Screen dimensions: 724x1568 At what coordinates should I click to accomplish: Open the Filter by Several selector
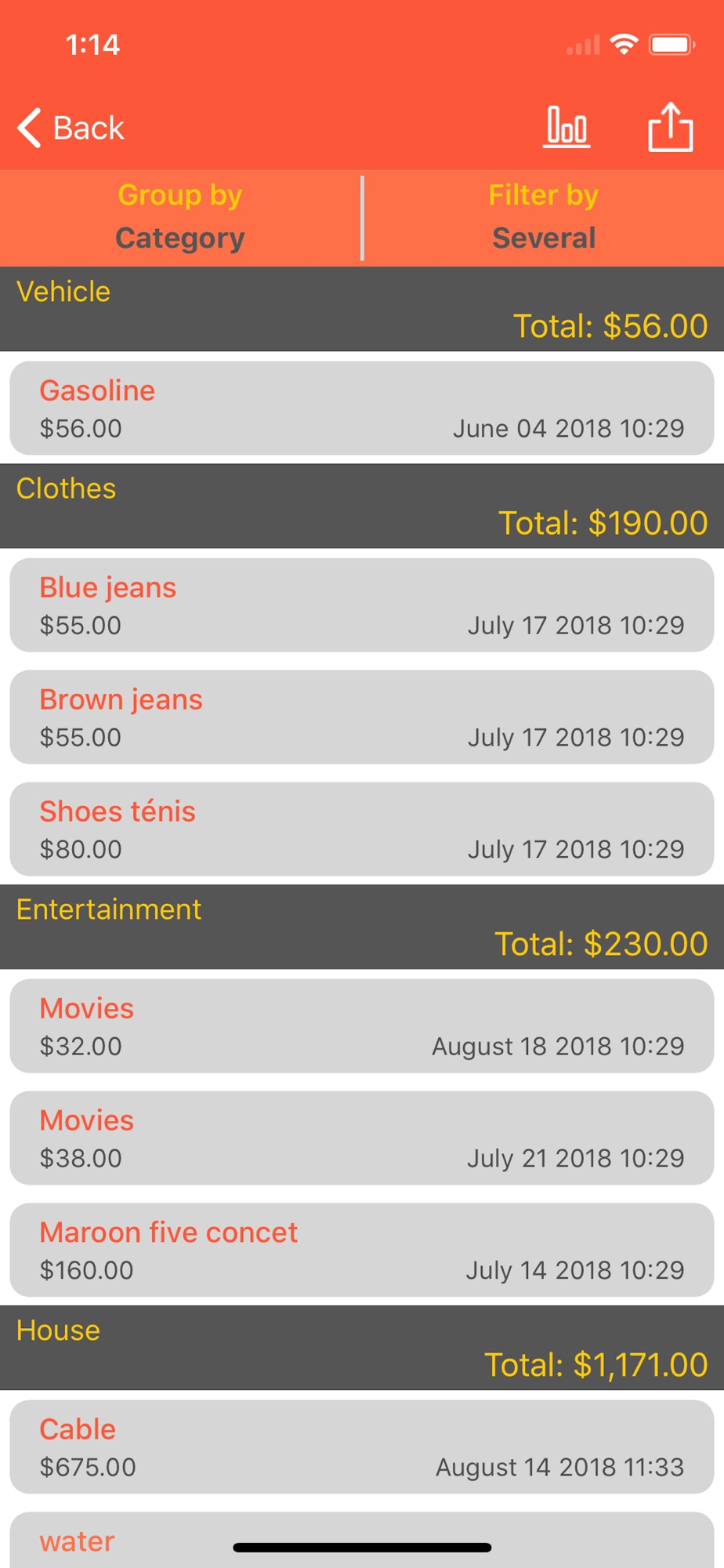(544, 217)
